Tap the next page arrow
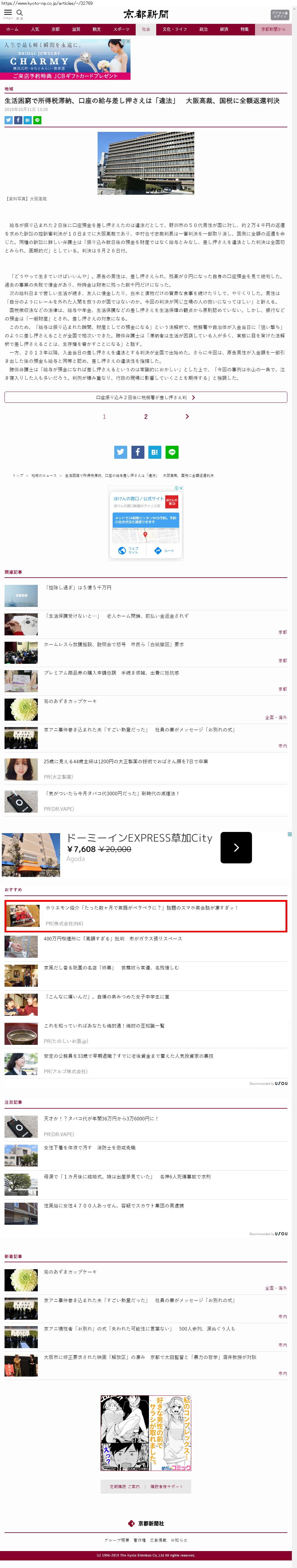Image resolution: width=297 pixels, height=1568 pixels. pos(187,417)
